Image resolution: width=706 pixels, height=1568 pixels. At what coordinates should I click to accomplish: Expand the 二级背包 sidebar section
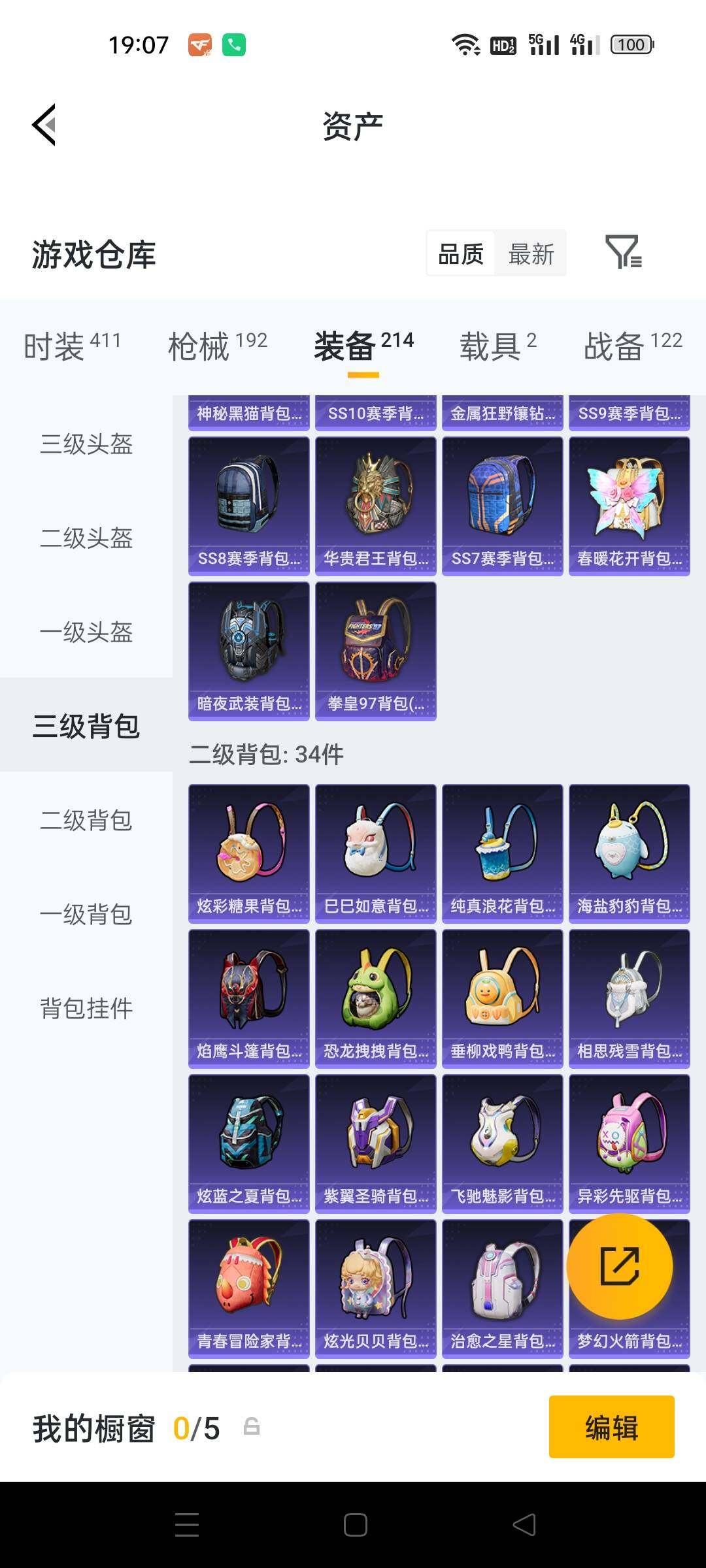(x=87, y=821)
